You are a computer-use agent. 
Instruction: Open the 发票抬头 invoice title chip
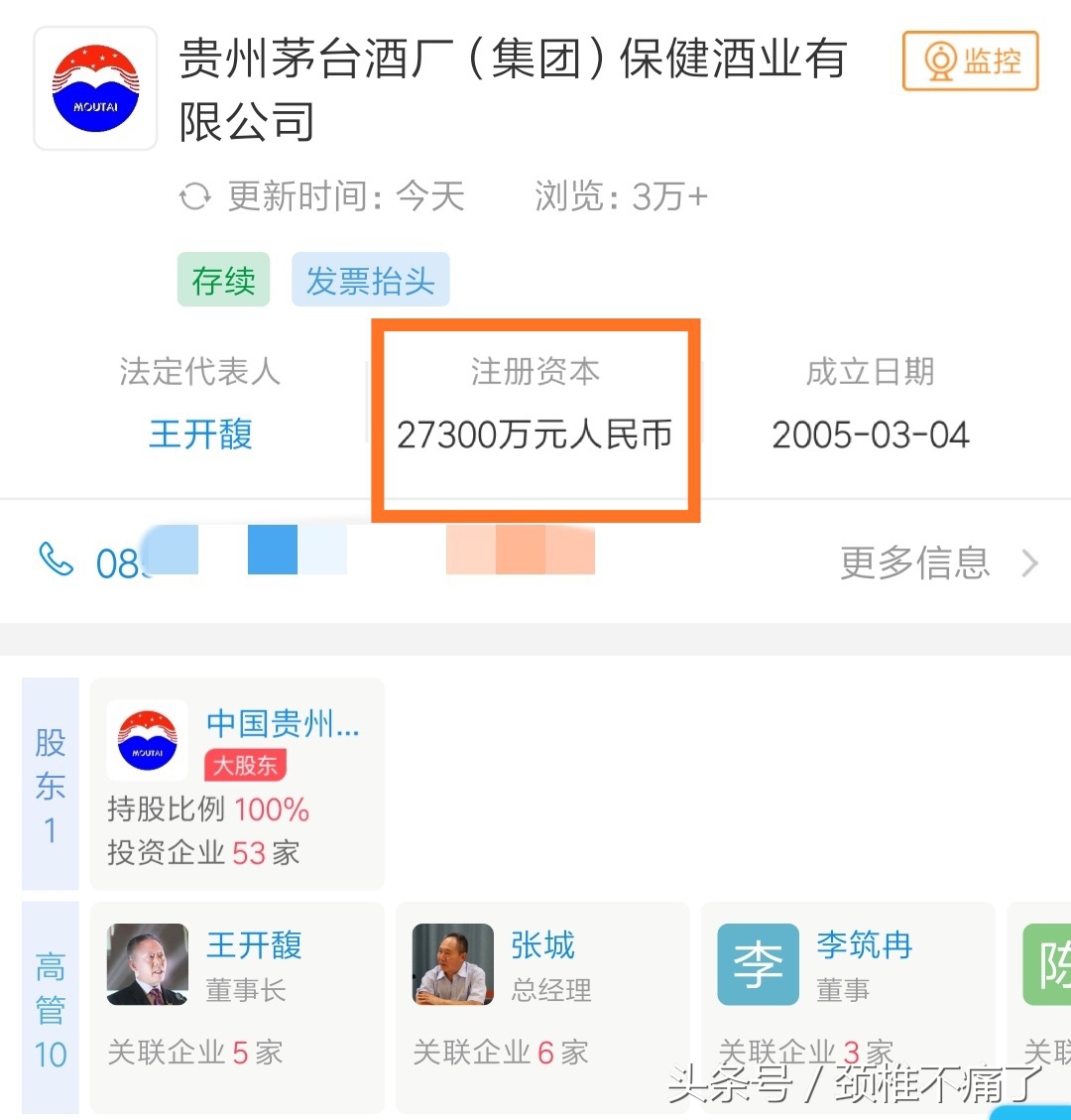370,281
